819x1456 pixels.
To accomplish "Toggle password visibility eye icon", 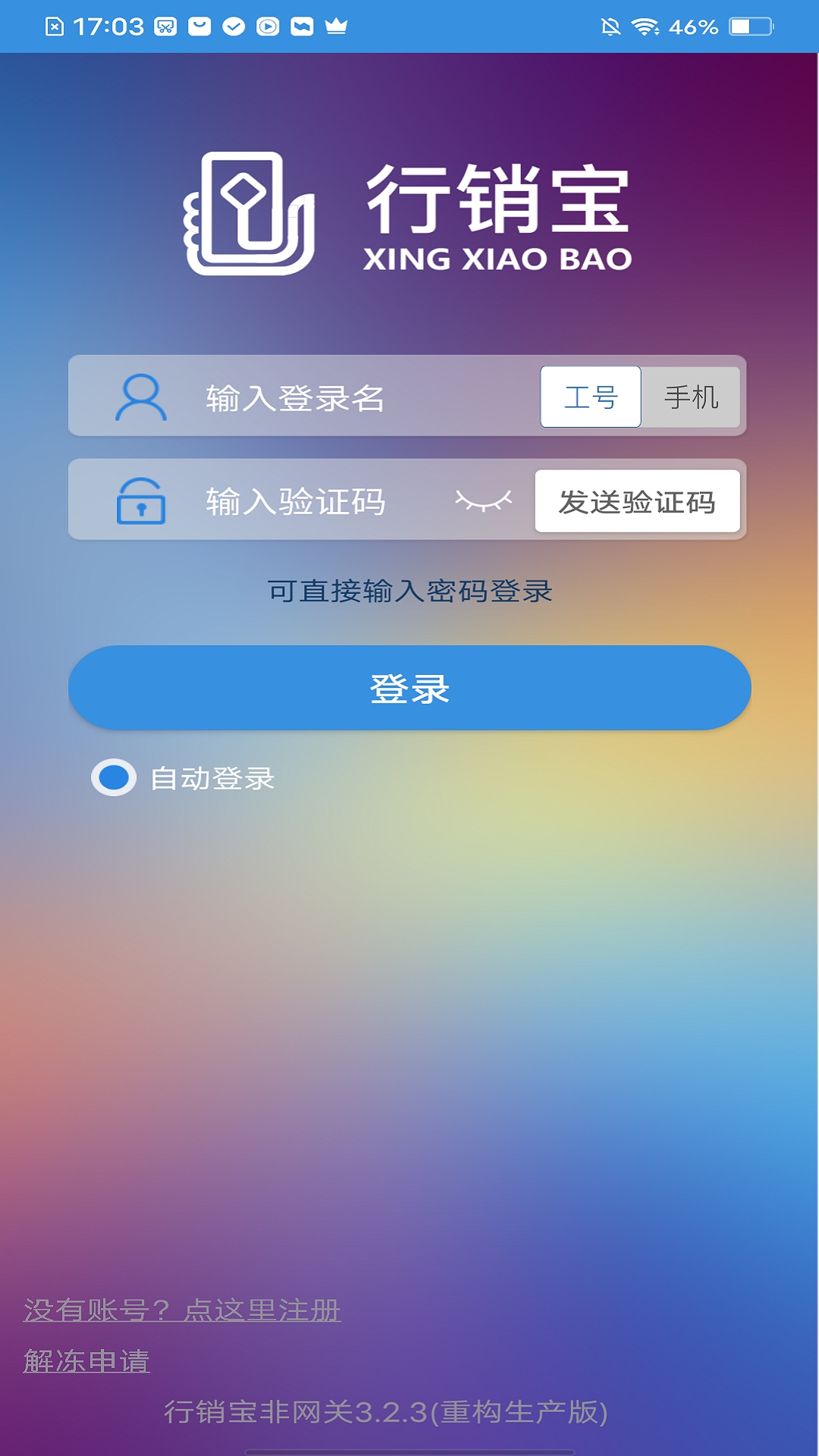I will [484, 500].
